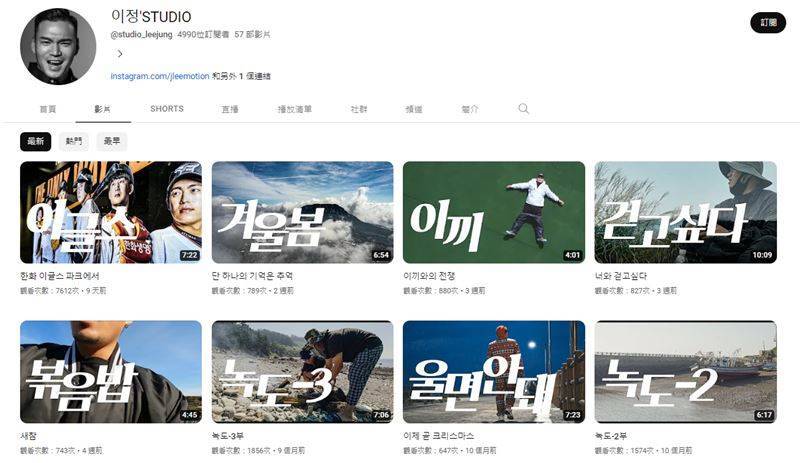Open the 直播 tab
800x463 pixels.
[x=230, y=109]
